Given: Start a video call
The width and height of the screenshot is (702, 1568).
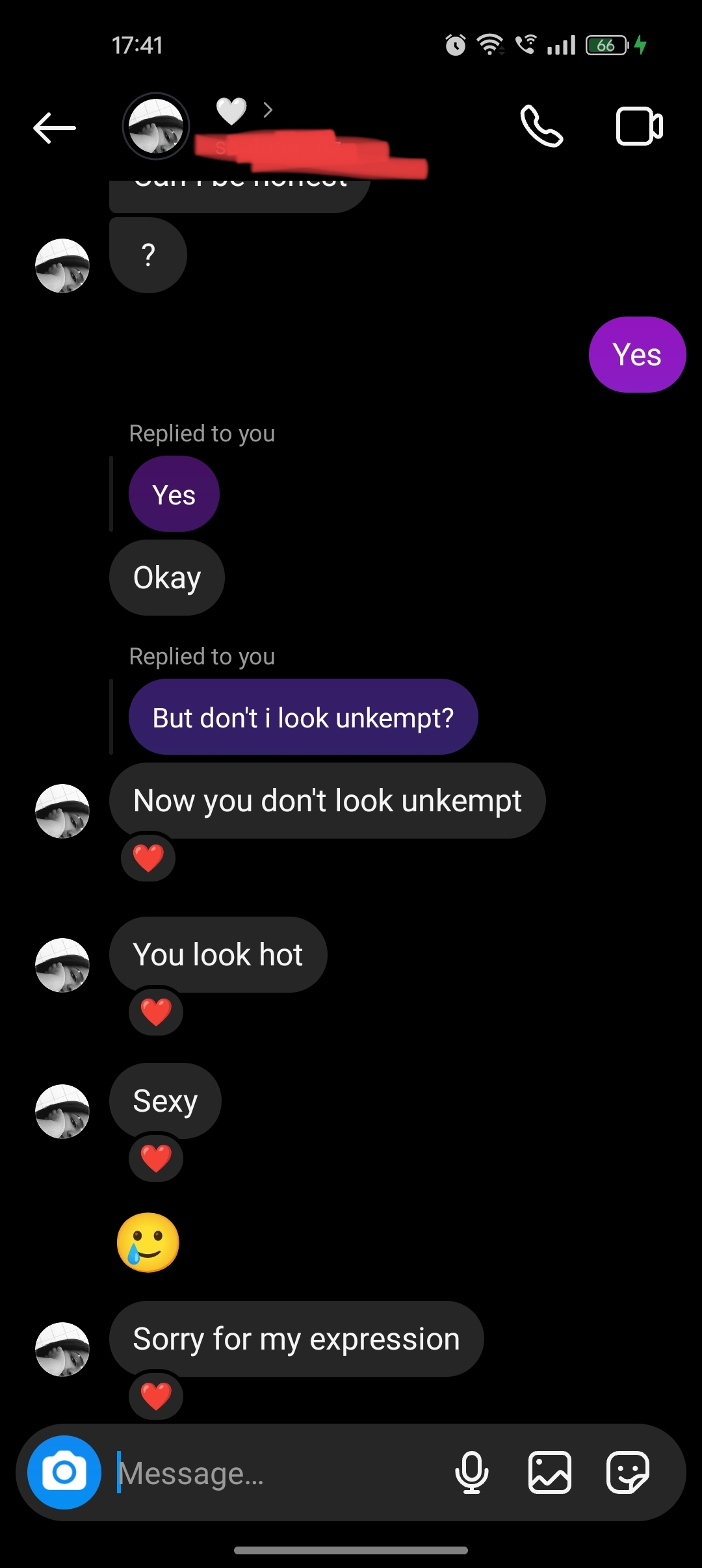Looking at the screenshot, I should tap(639, 126).
